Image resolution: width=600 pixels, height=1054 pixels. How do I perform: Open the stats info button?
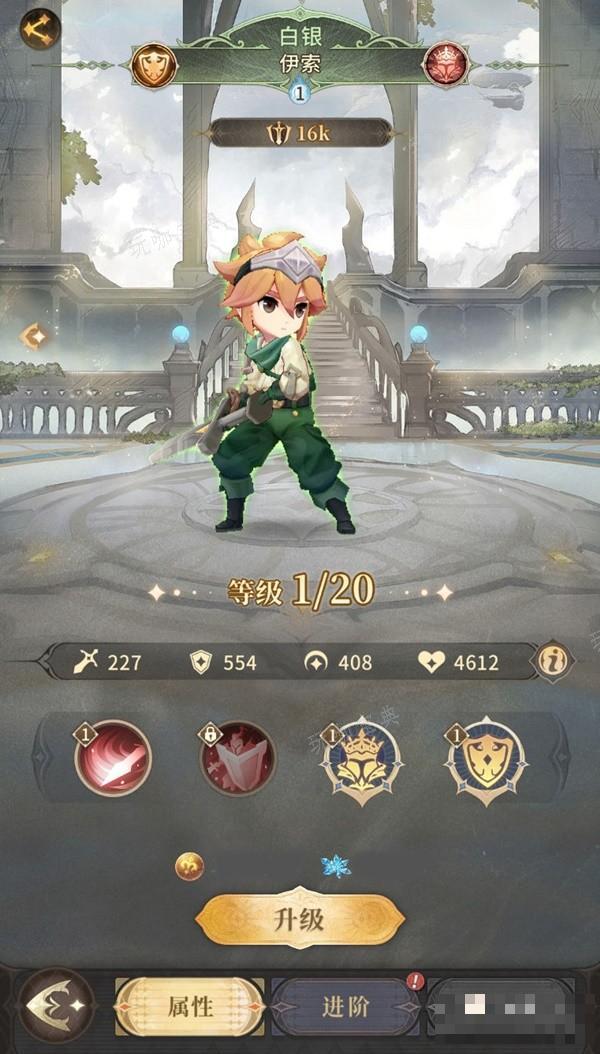[x=554, y=661]
